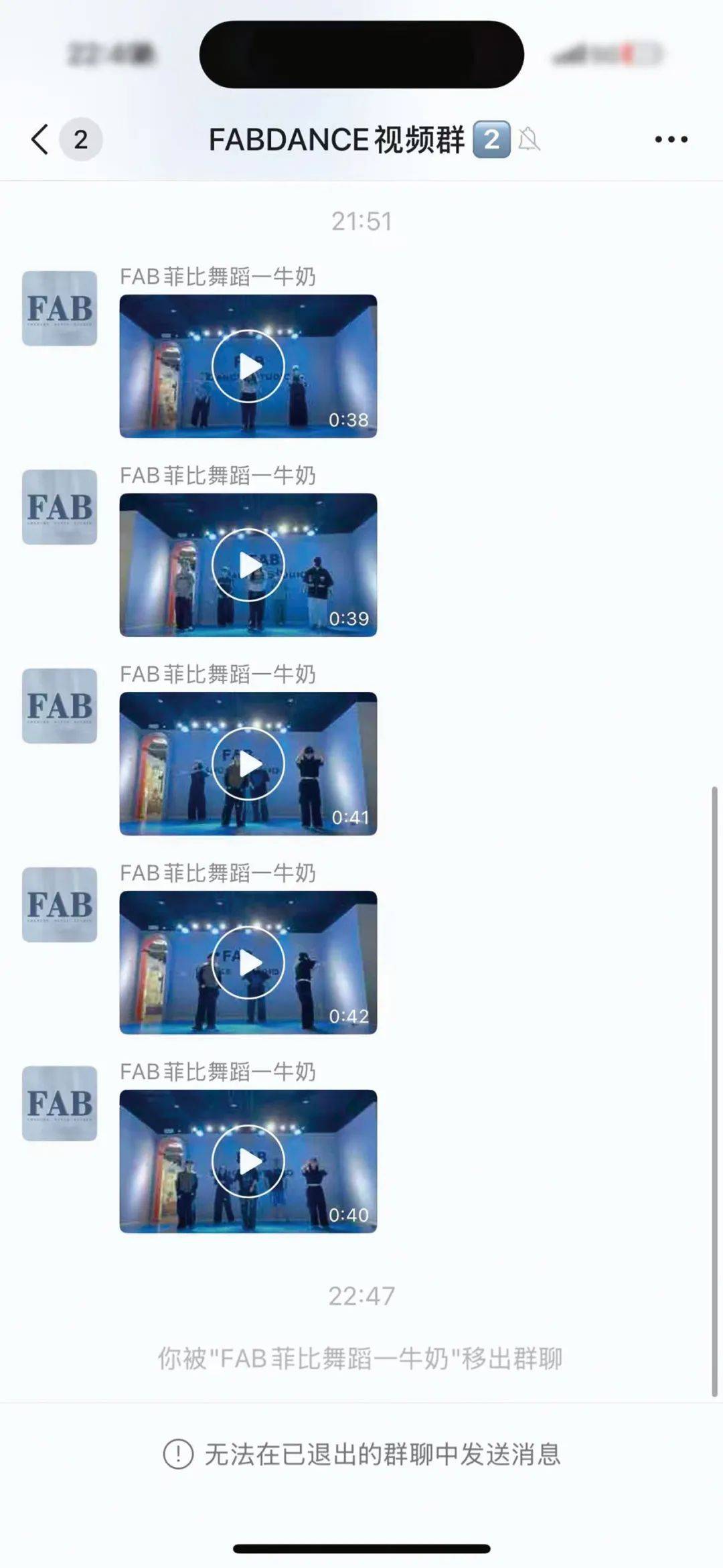The height and width of the screenshot is (1568, 723).
Task: Go back to the chat list
Action: [x=40, y=139]
